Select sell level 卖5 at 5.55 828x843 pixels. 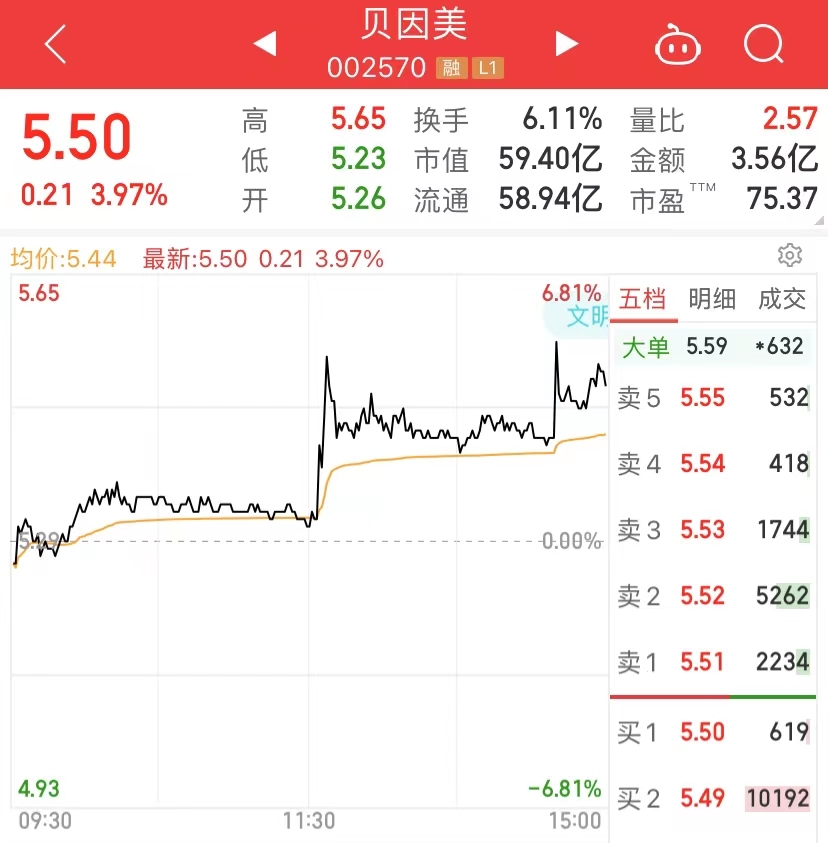(714, 397)
